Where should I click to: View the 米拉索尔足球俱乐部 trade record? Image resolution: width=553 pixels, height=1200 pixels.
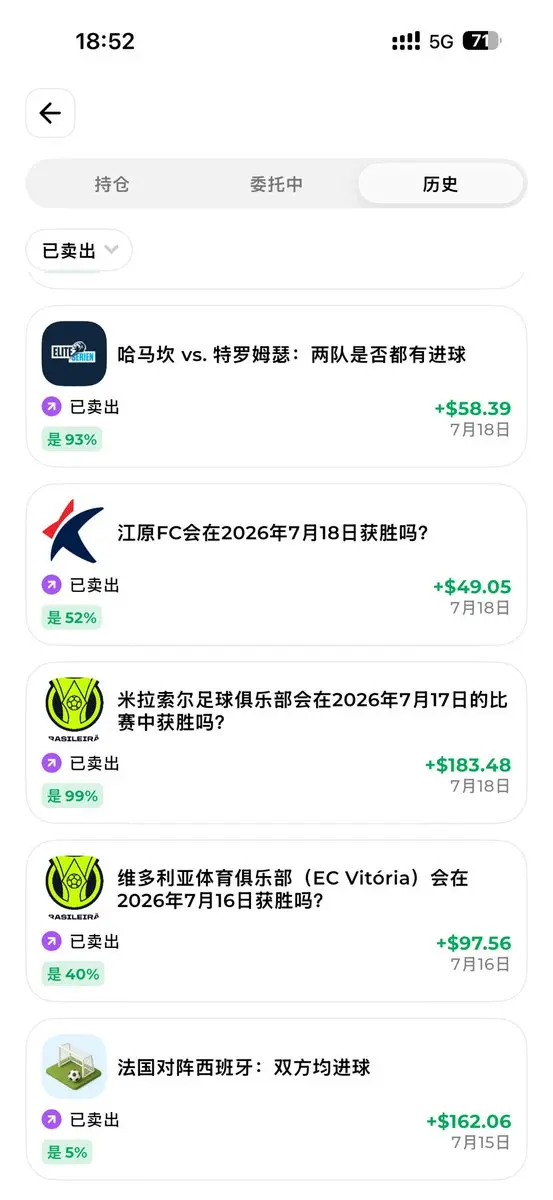click(x=276, y=742)
